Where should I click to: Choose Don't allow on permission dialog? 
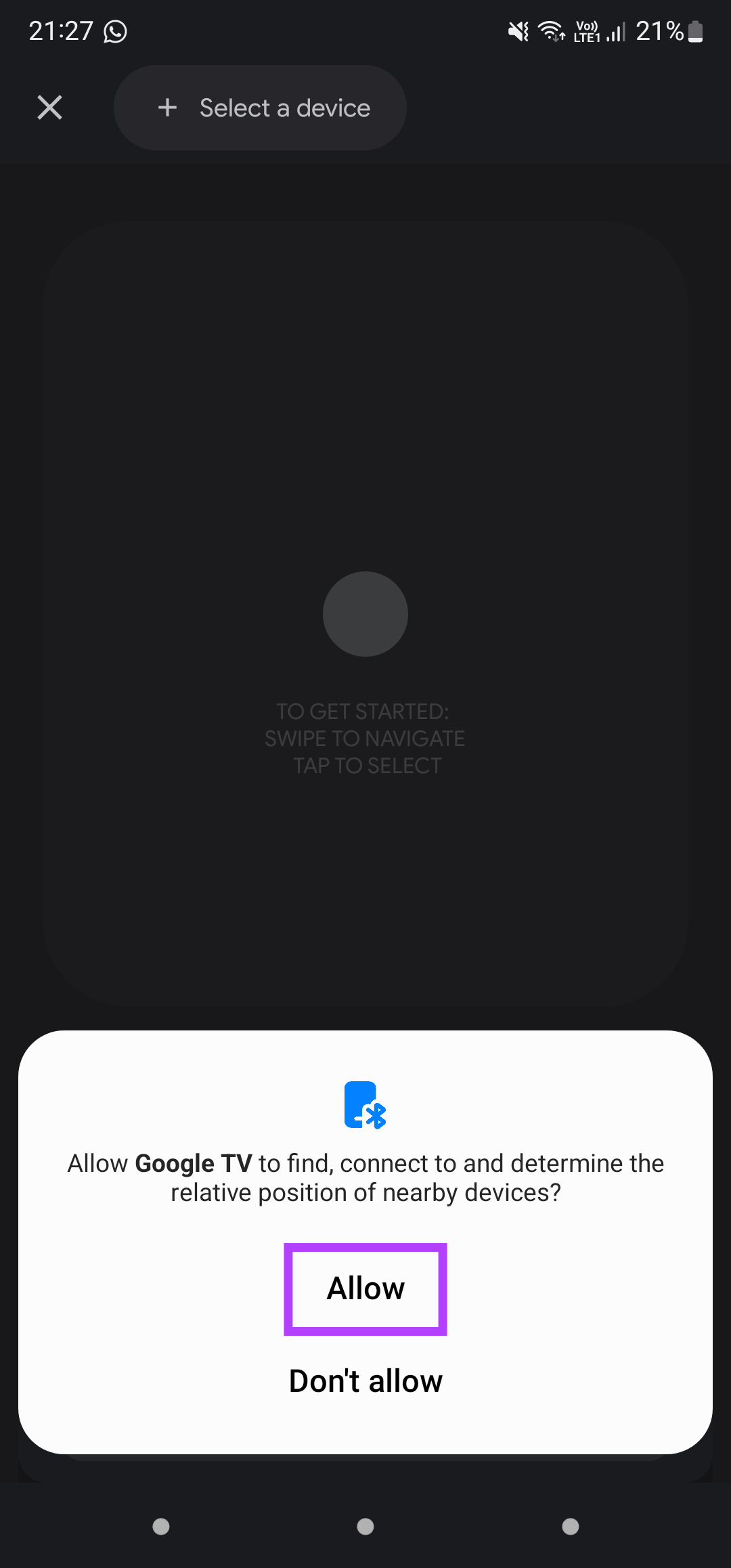pyautogui.click(x=365, y=1381)
